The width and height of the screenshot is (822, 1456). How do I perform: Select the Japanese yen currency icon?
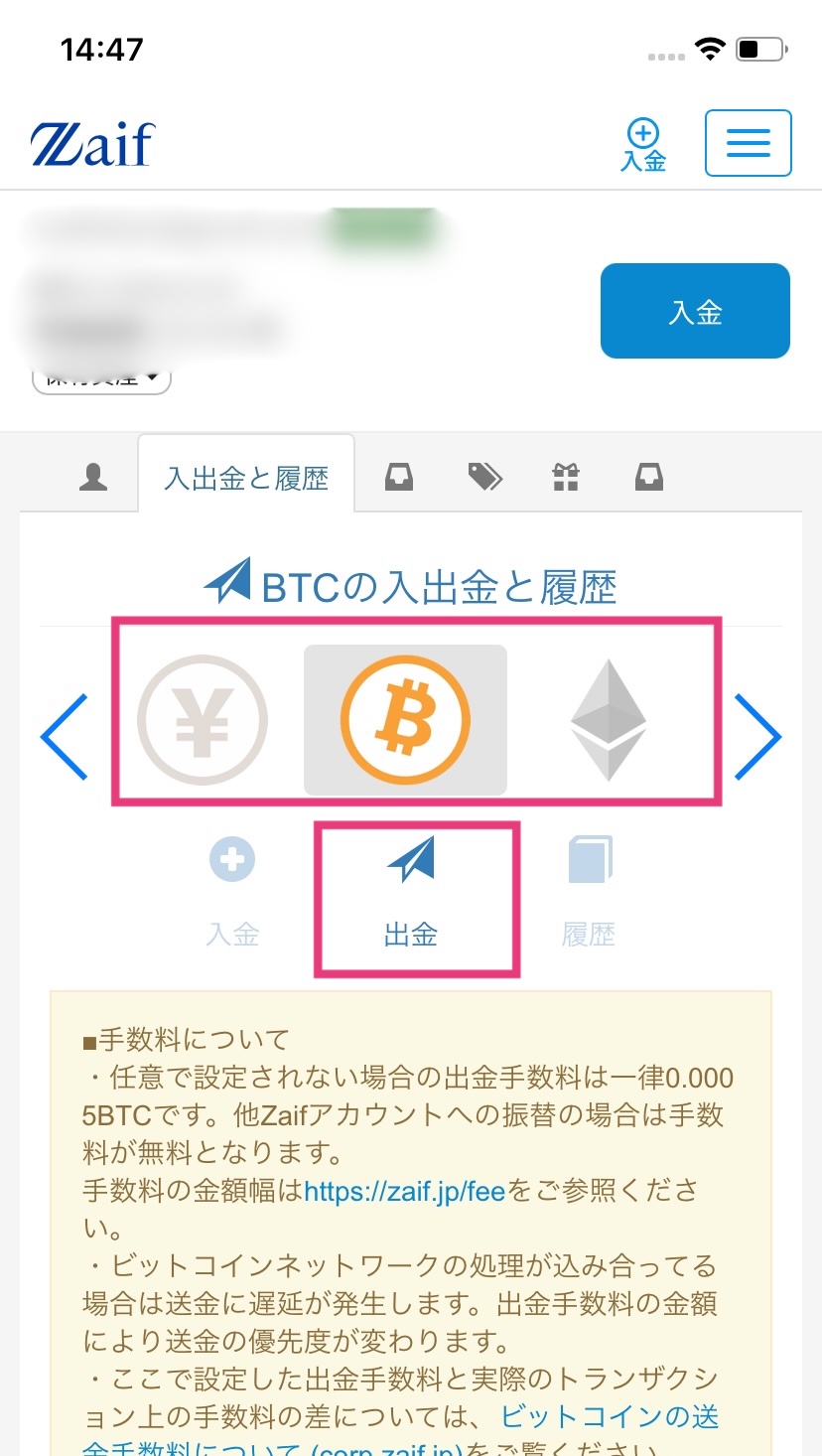point(203,720)
